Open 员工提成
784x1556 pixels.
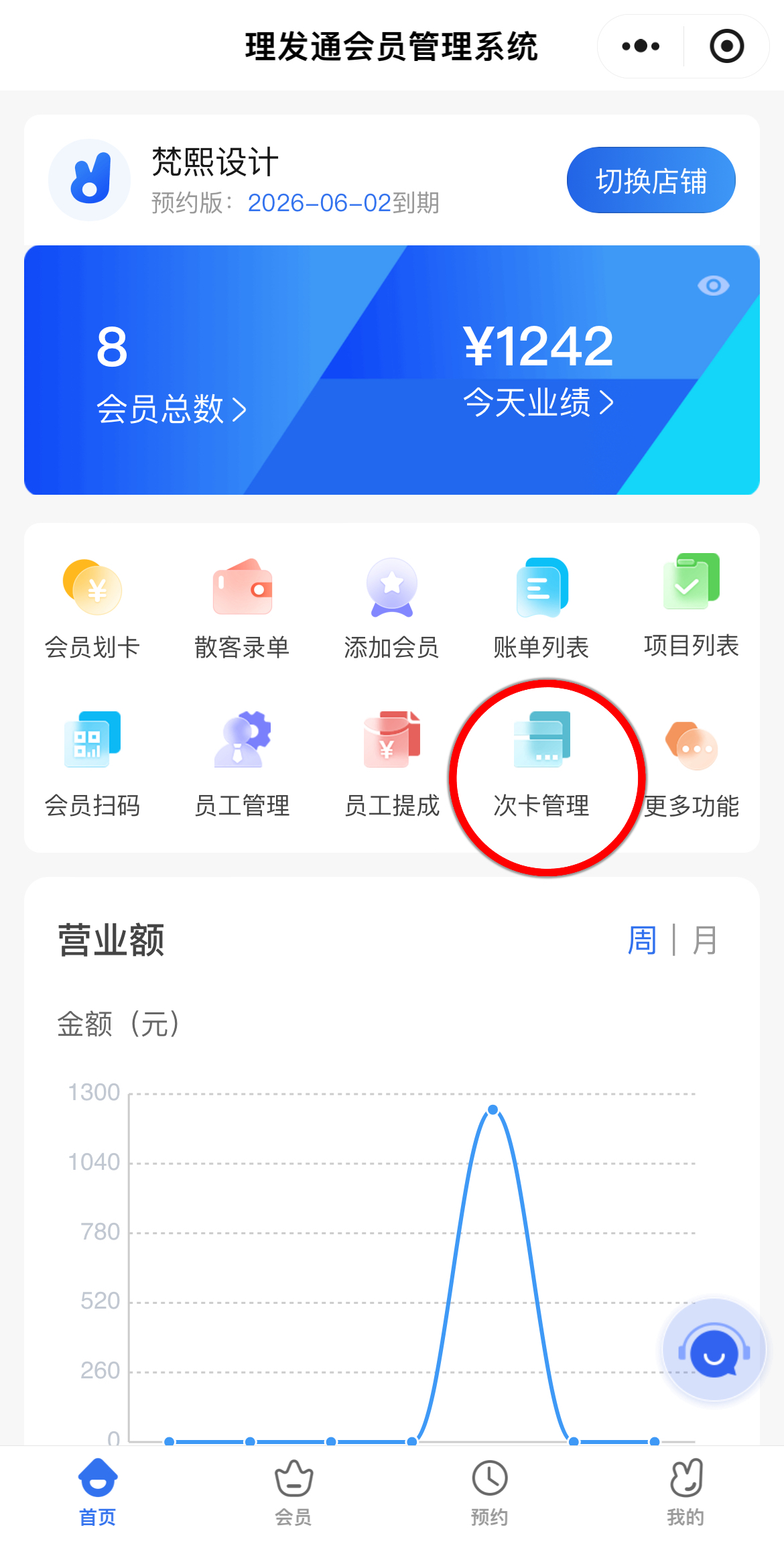click(391, 765)
